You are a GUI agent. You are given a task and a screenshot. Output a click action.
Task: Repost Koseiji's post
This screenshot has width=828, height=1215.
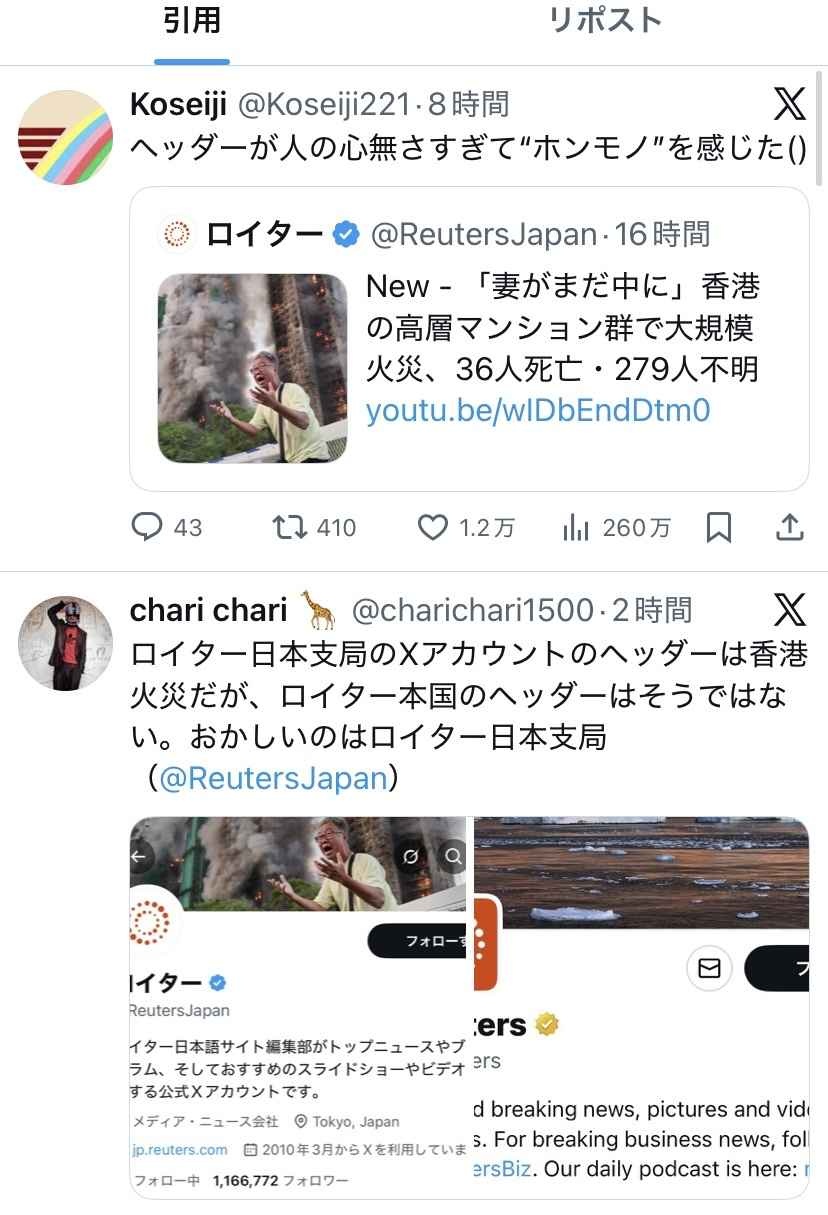click(290, 527)
